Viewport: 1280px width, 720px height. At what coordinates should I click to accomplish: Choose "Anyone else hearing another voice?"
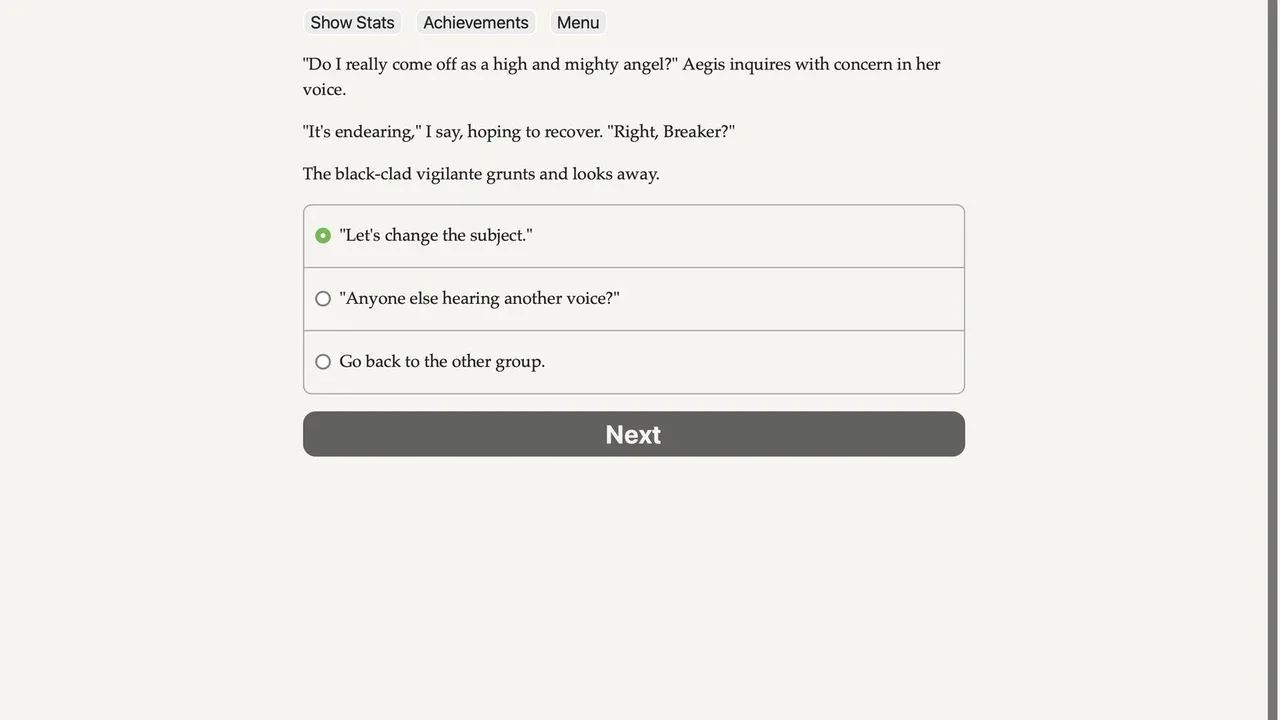634,299
